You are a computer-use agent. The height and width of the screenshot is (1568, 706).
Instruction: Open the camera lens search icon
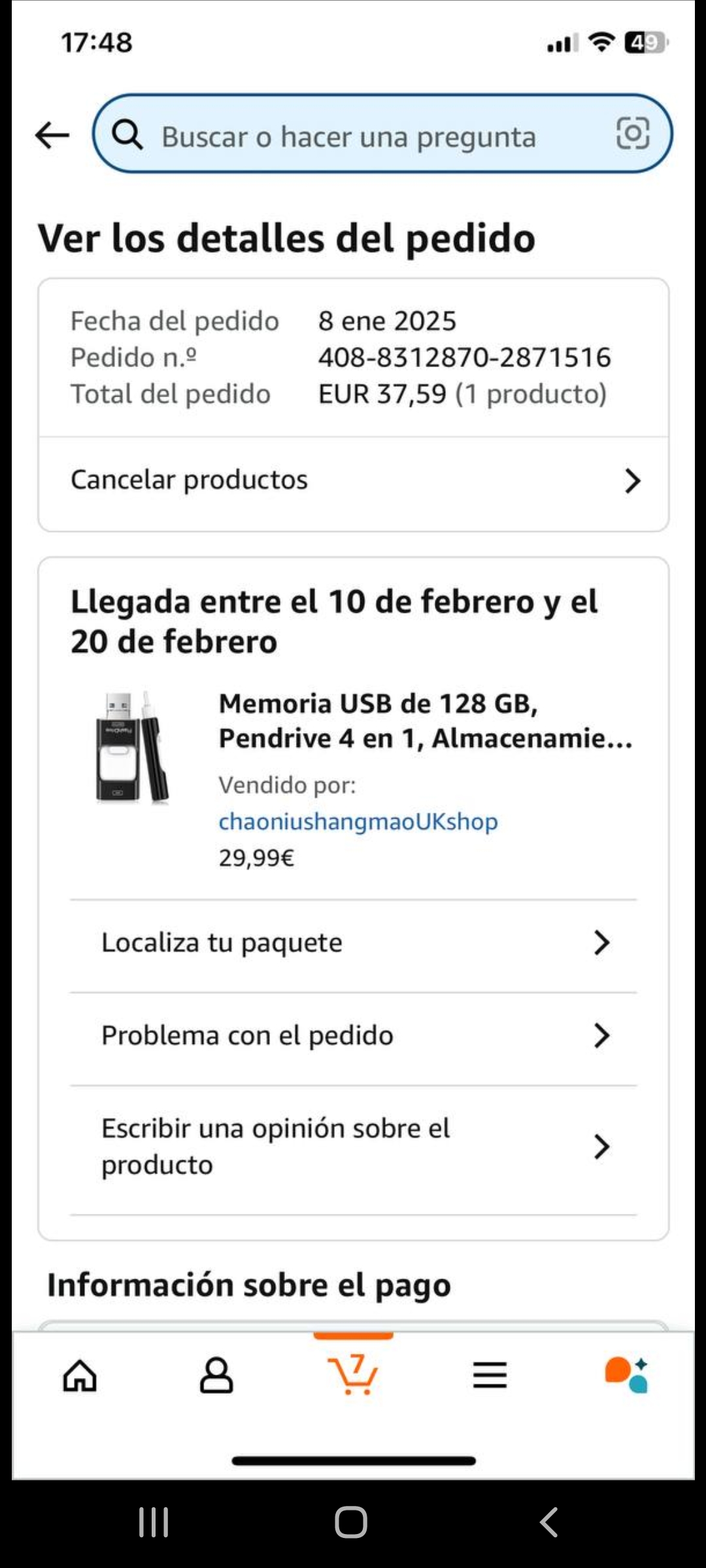tap(632, 134)
